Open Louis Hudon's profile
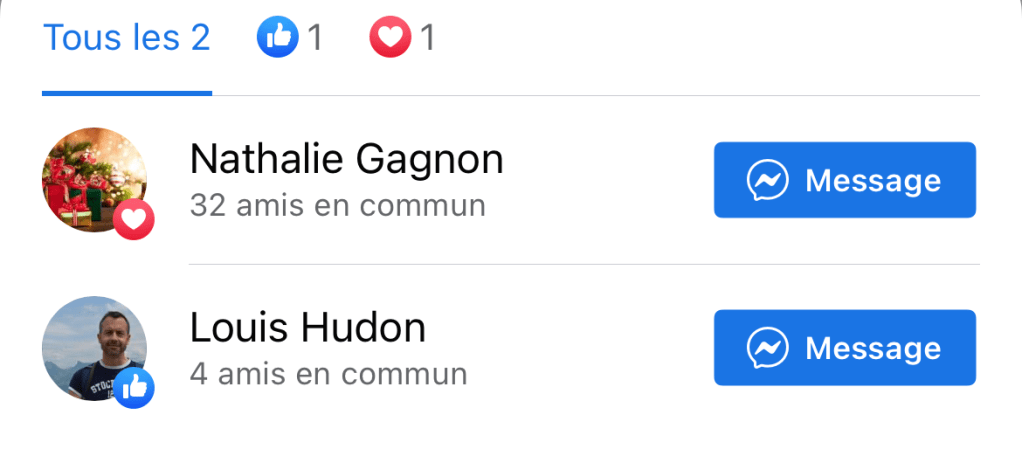This screenshot has width=1022, height=449. tap(307, 328)
